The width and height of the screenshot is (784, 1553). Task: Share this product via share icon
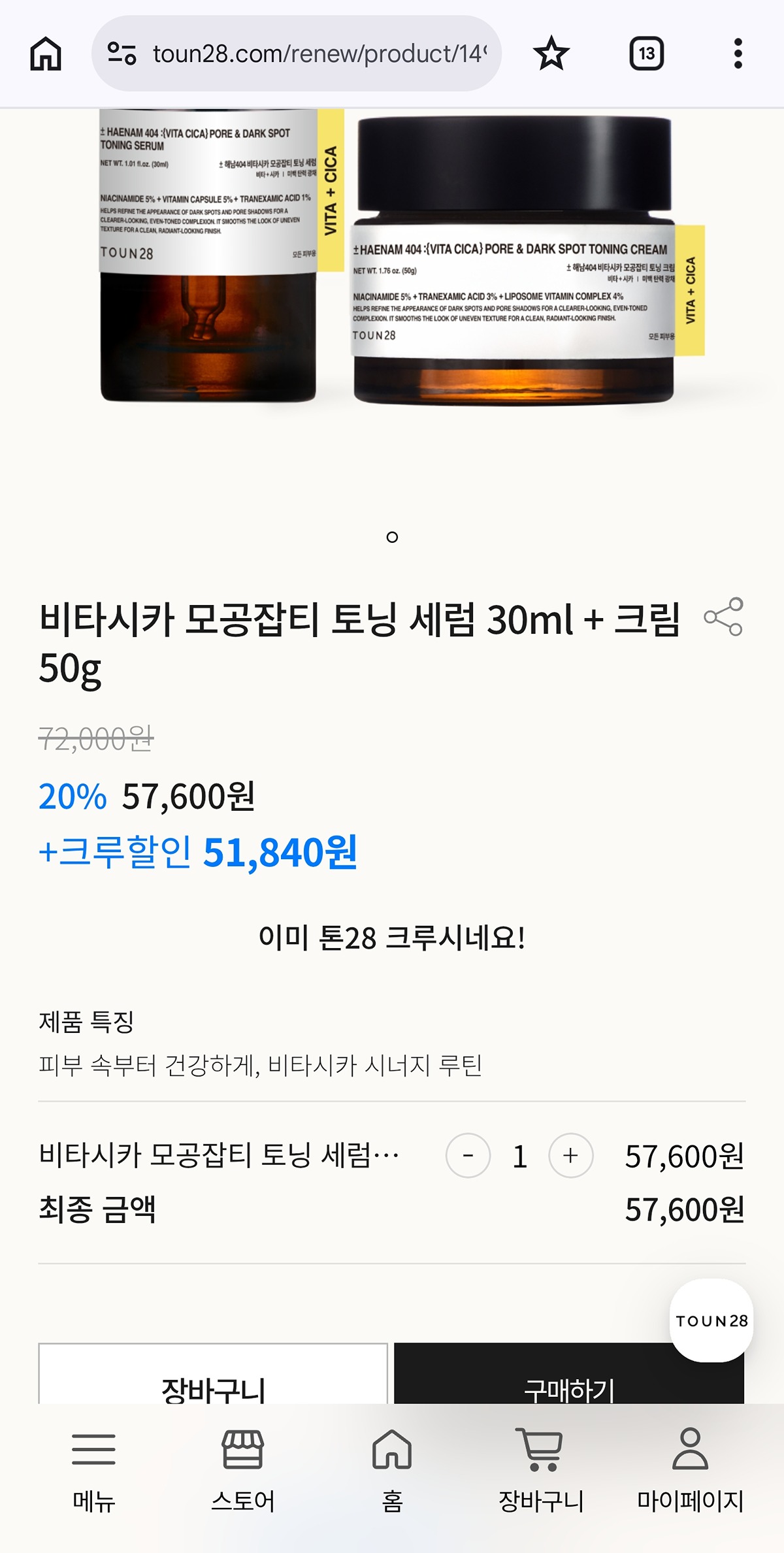[x=723, y=616]
